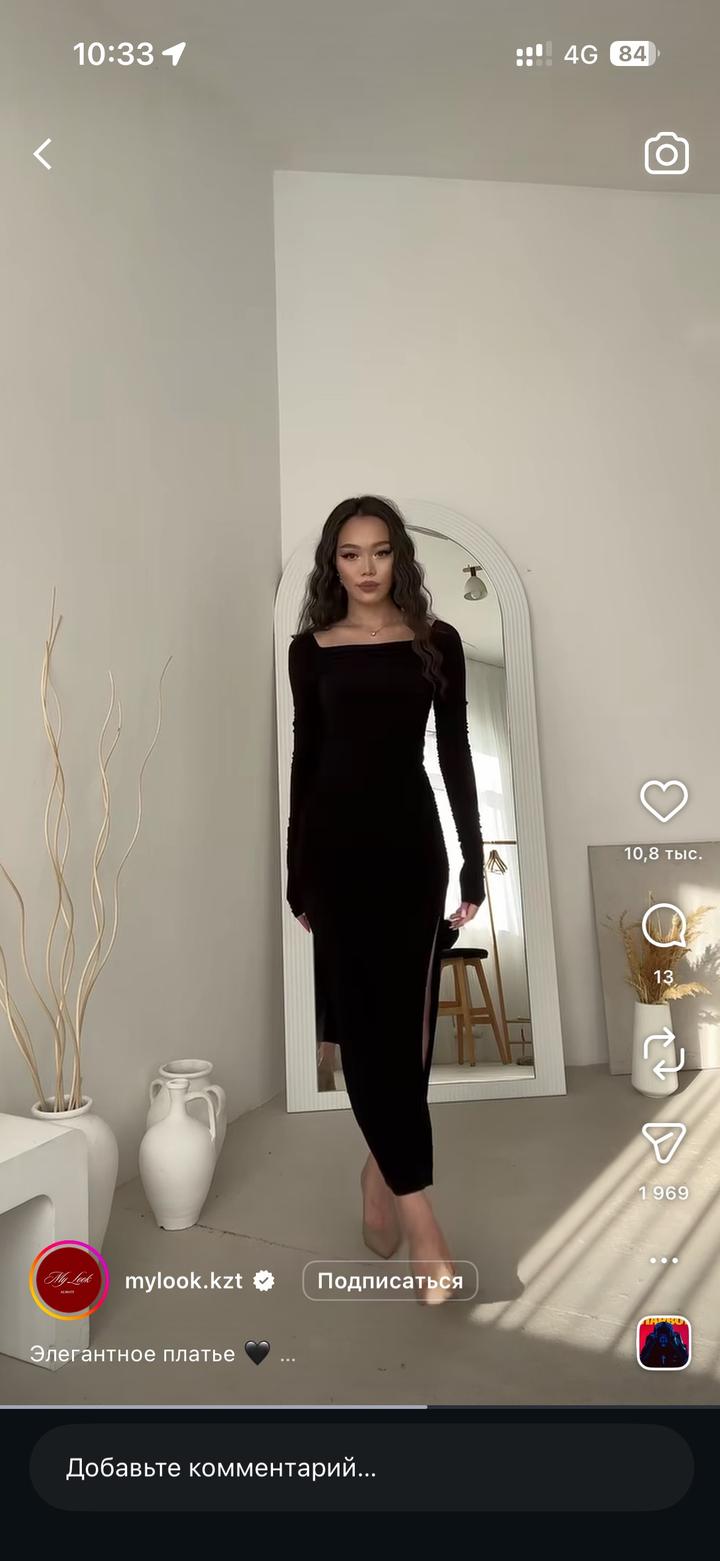Open the mylook.kzt profile picture

pos(69,1281)
